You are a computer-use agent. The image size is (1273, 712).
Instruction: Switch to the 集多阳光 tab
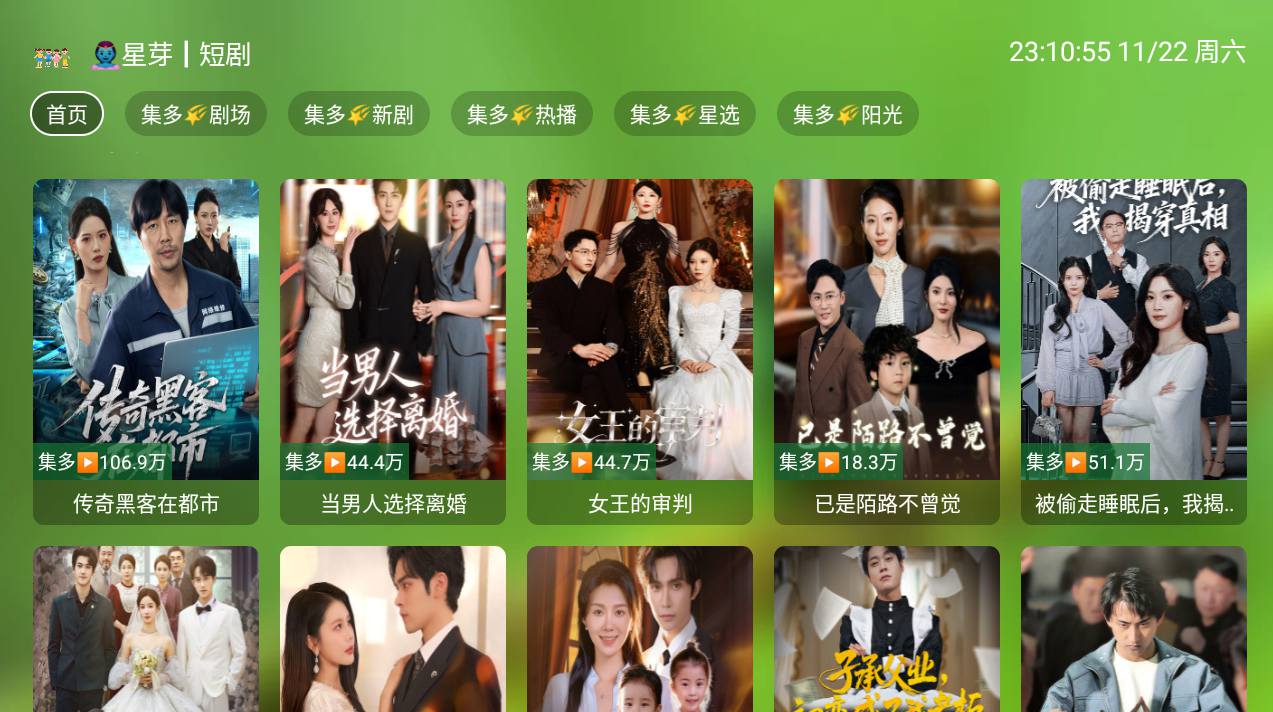pos(847,114)
